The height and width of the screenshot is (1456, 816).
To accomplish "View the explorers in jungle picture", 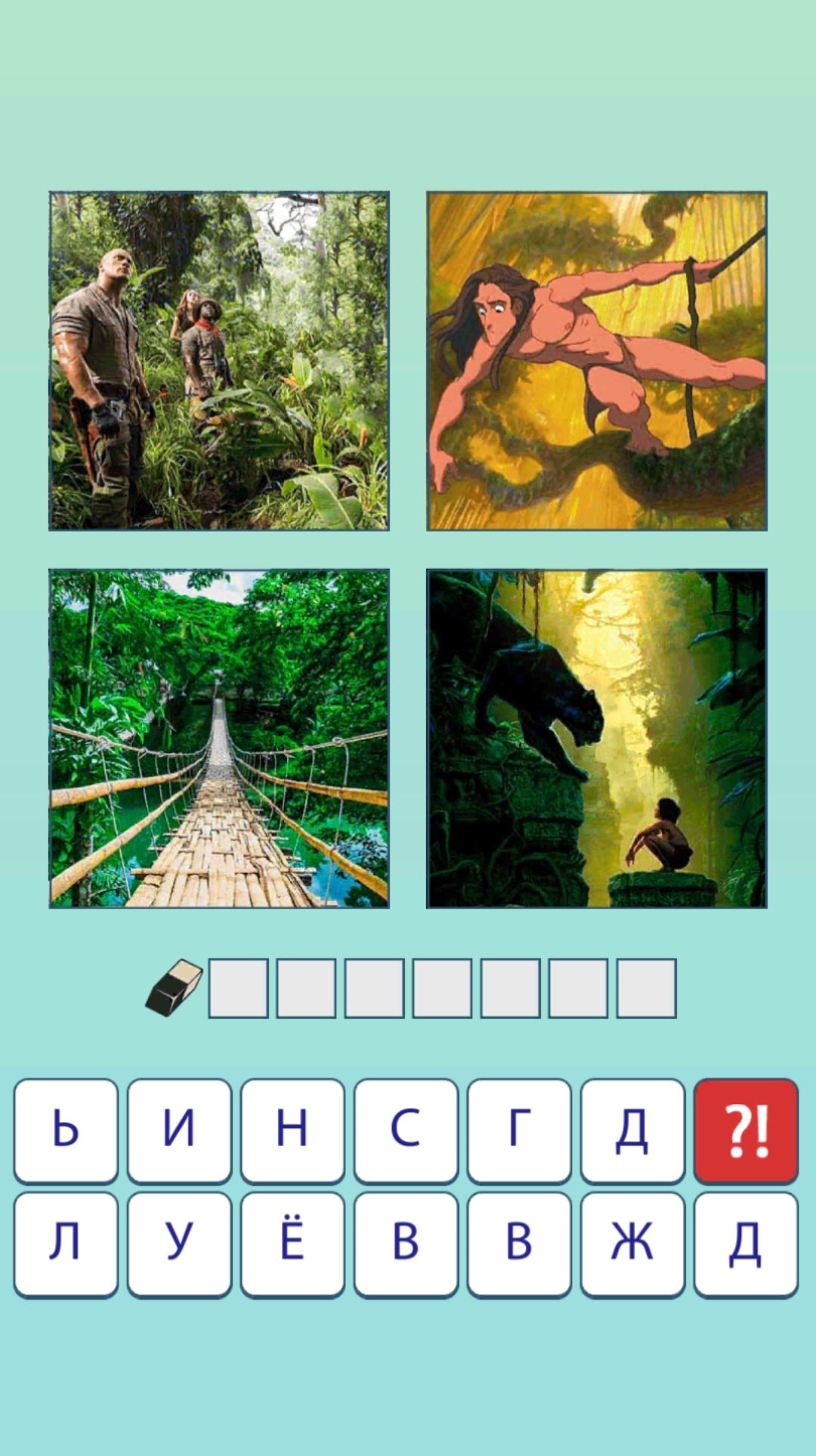I will [x=219, y=361].
